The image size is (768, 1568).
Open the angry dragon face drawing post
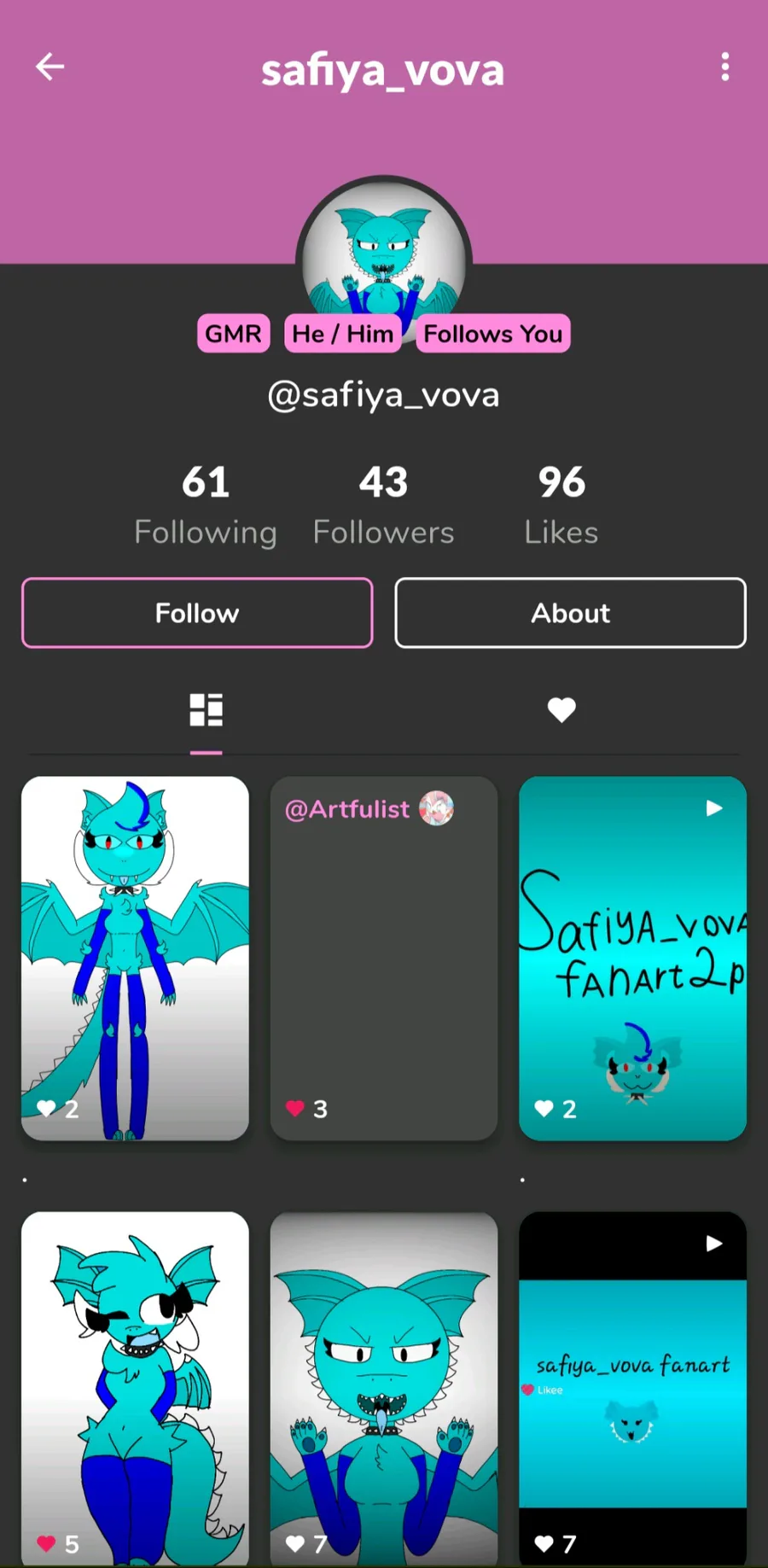click(x=384, y=1390)
